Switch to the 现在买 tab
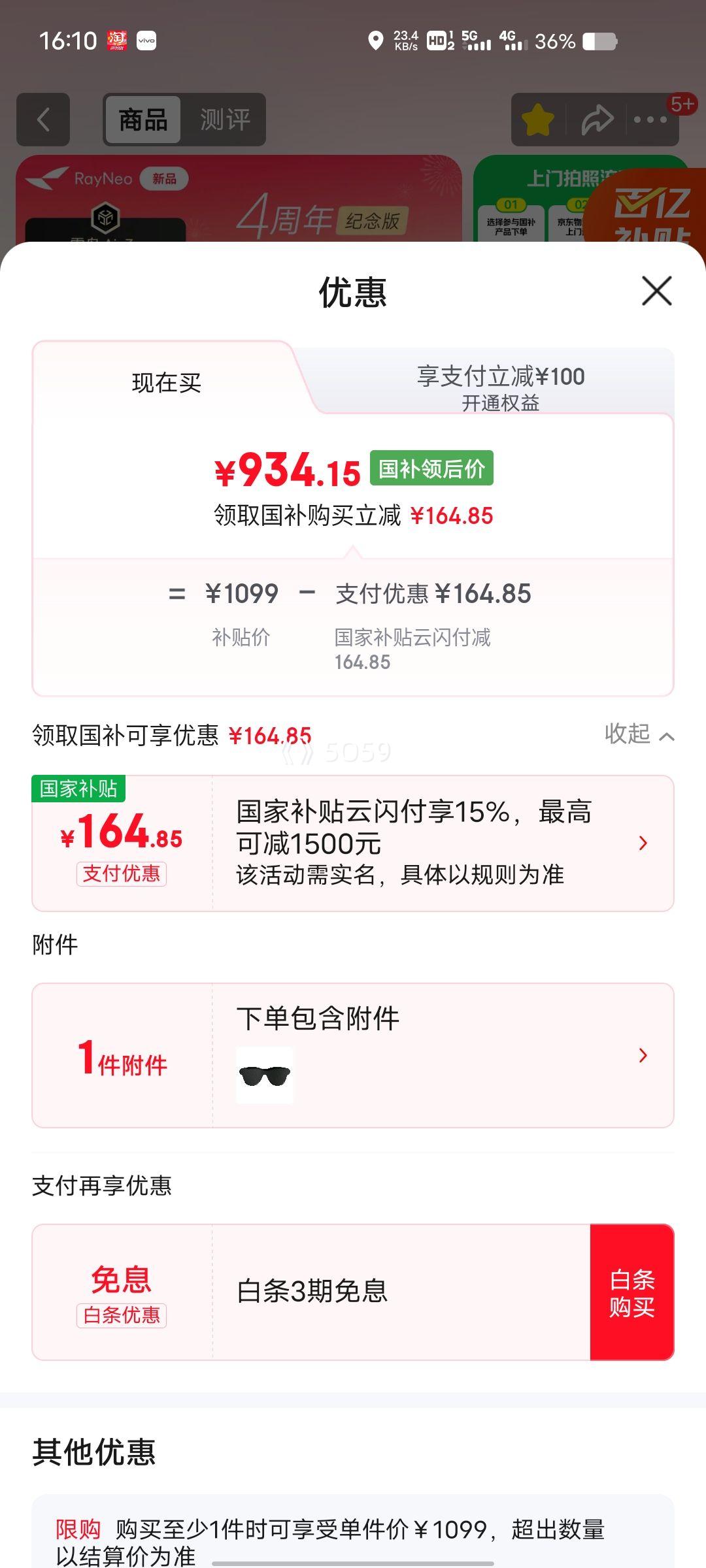This screenshot has height=1568, width=706. pyautogui.click(x=167, y=384)
